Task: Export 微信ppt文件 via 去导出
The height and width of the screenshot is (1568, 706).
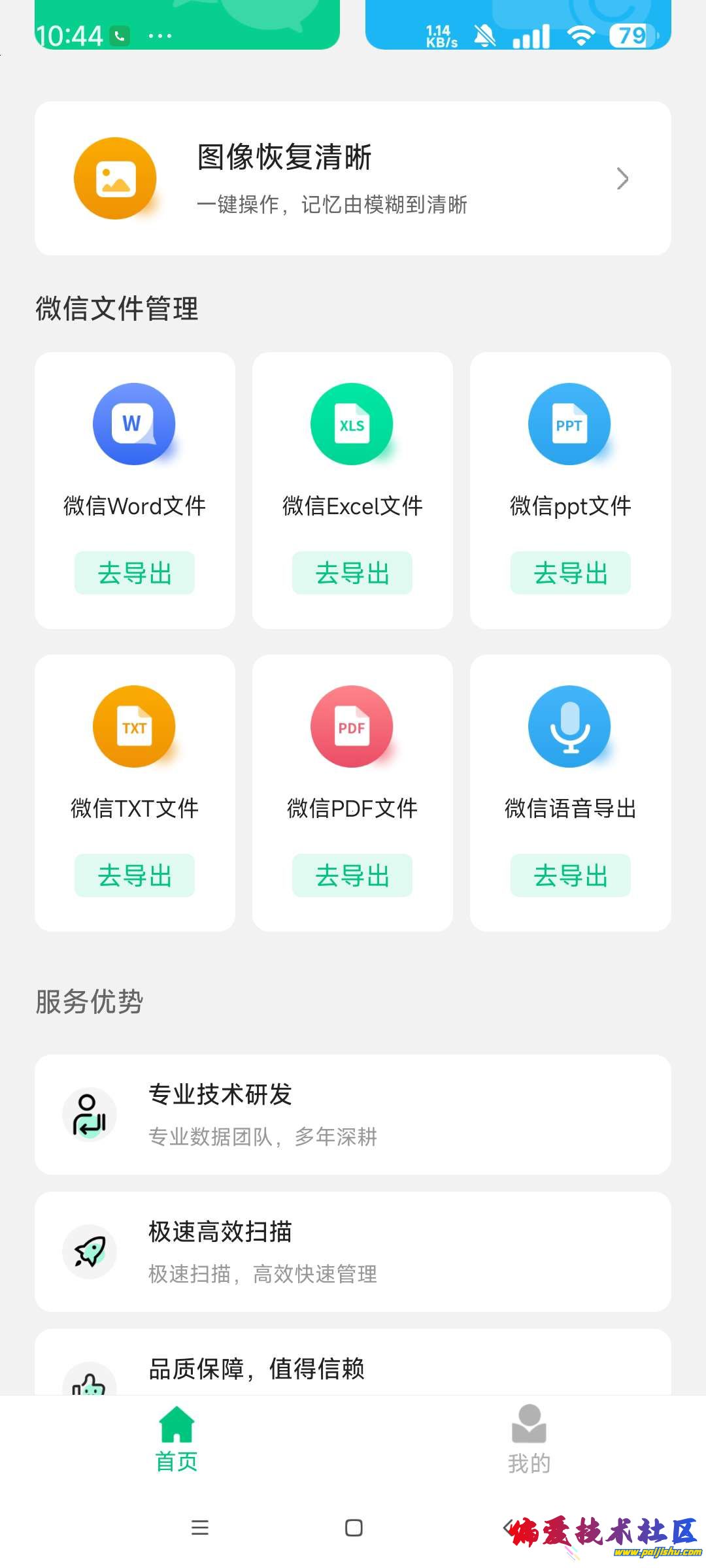Action: [570, 573]
